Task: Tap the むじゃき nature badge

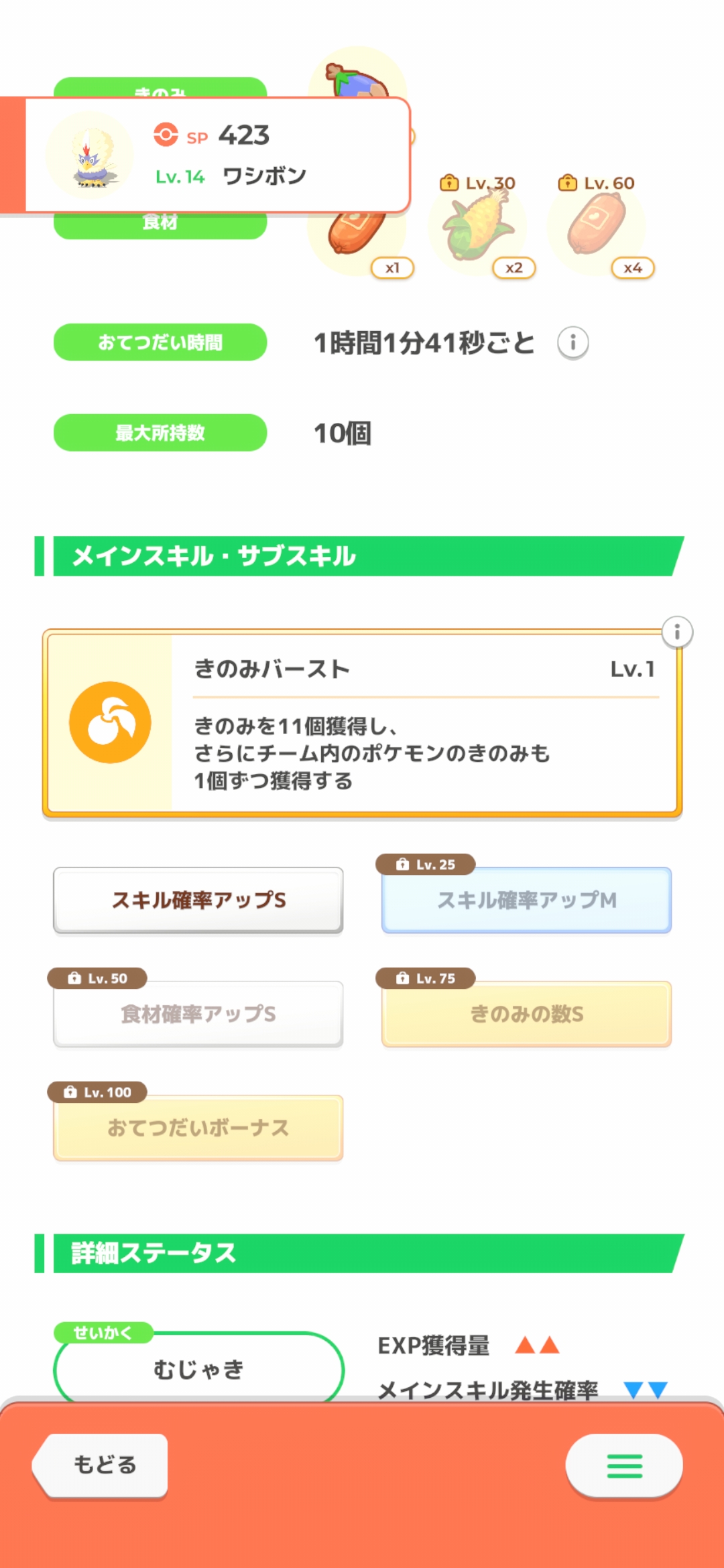Action: tap(199, 1368)
